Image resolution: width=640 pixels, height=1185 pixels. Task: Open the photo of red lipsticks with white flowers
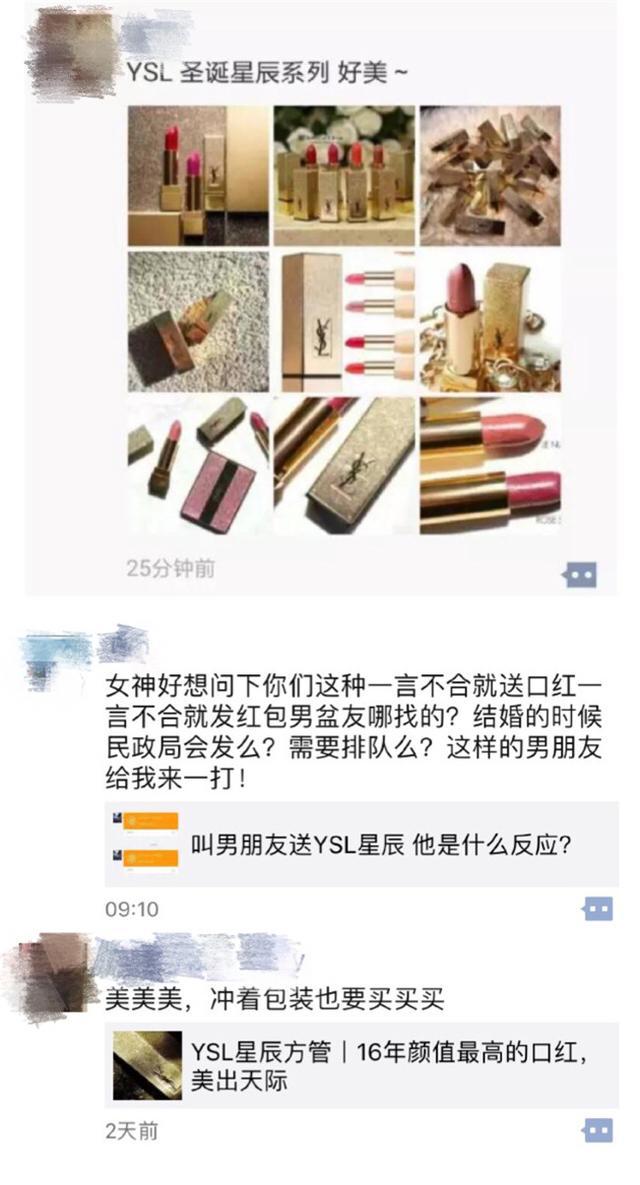[345, 174]
